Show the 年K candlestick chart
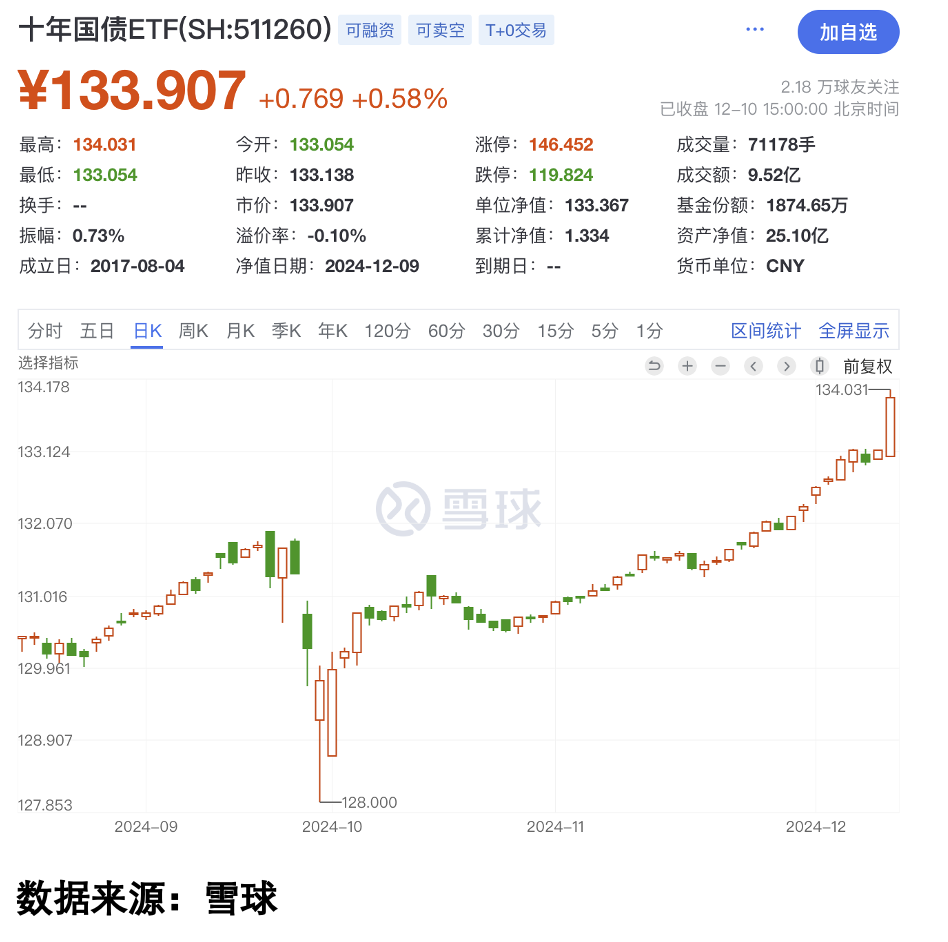948x942 pixels. [333, 331]
